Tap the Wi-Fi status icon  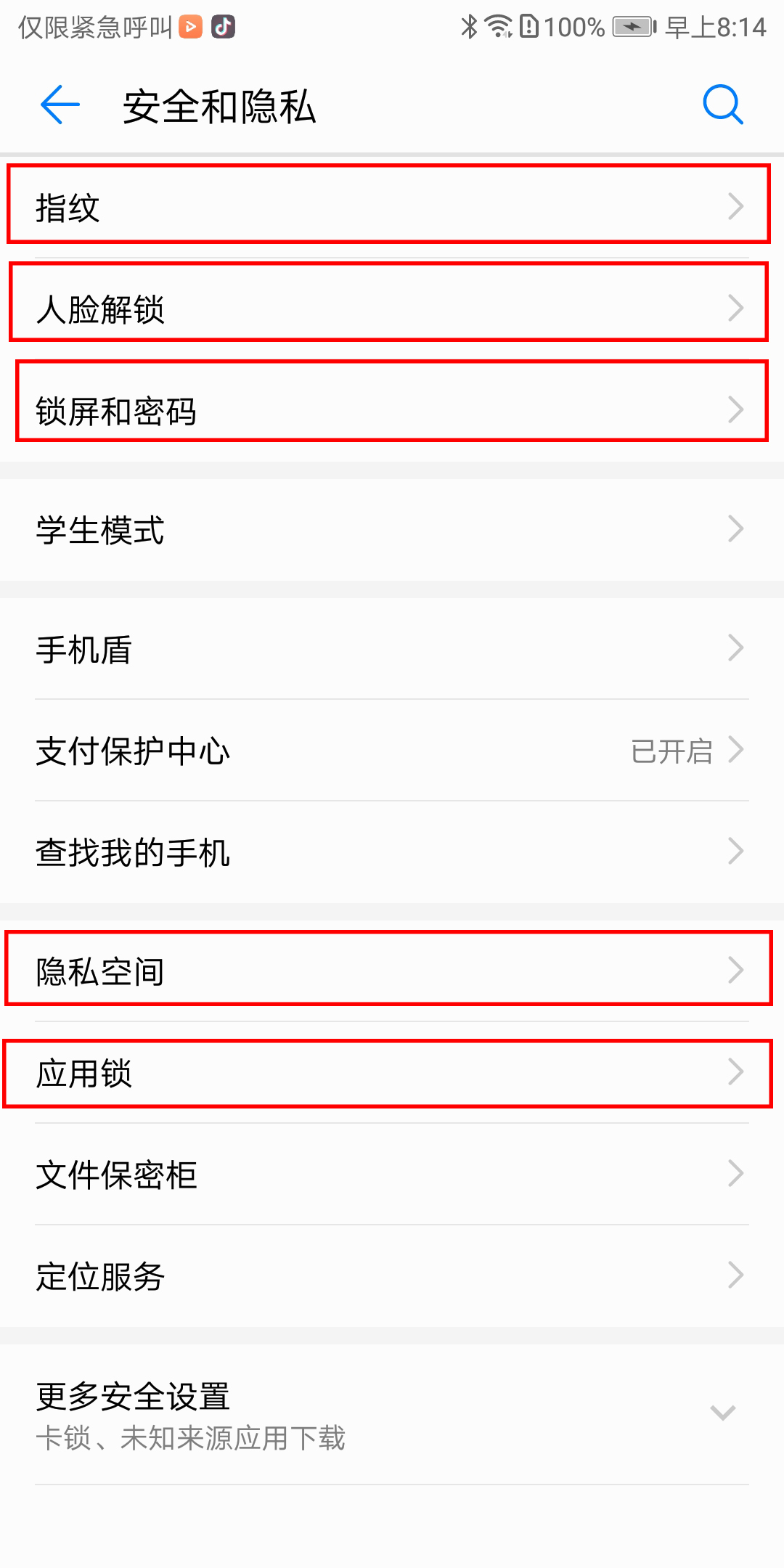499,26
